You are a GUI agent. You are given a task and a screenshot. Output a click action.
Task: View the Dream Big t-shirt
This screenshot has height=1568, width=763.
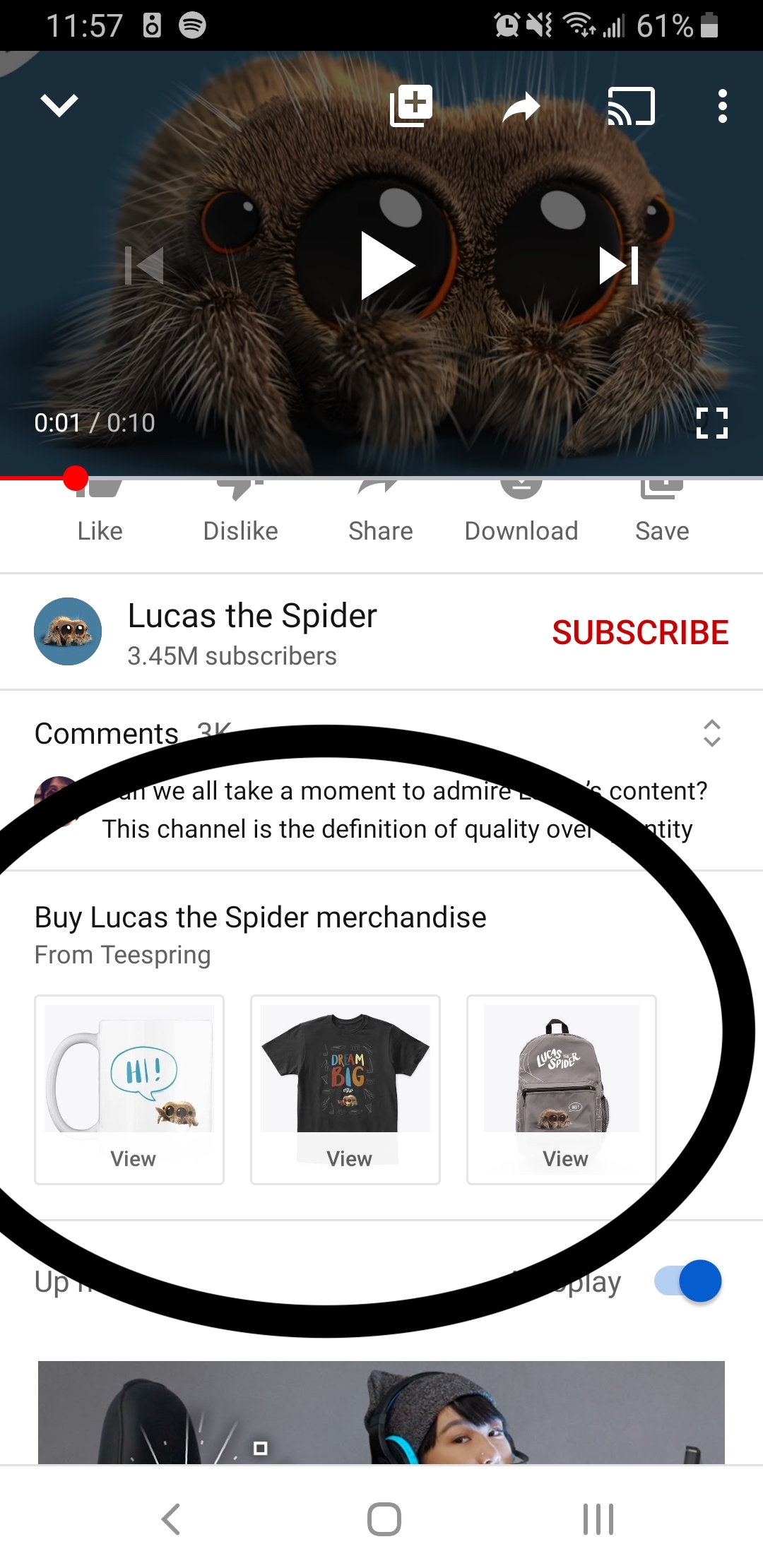pos(345,1089)
